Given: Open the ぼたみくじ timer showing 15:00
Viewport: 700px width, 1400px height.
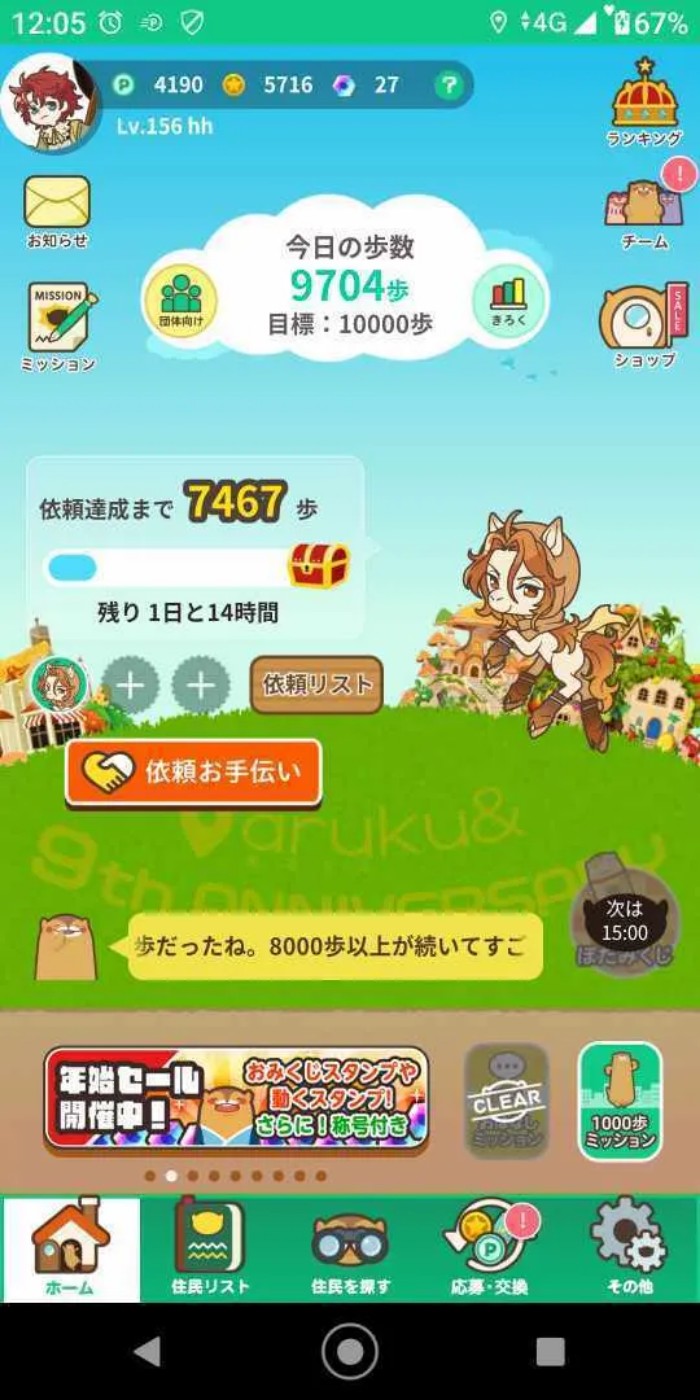Looking at the screenshot, I should [x=624, y=922].
